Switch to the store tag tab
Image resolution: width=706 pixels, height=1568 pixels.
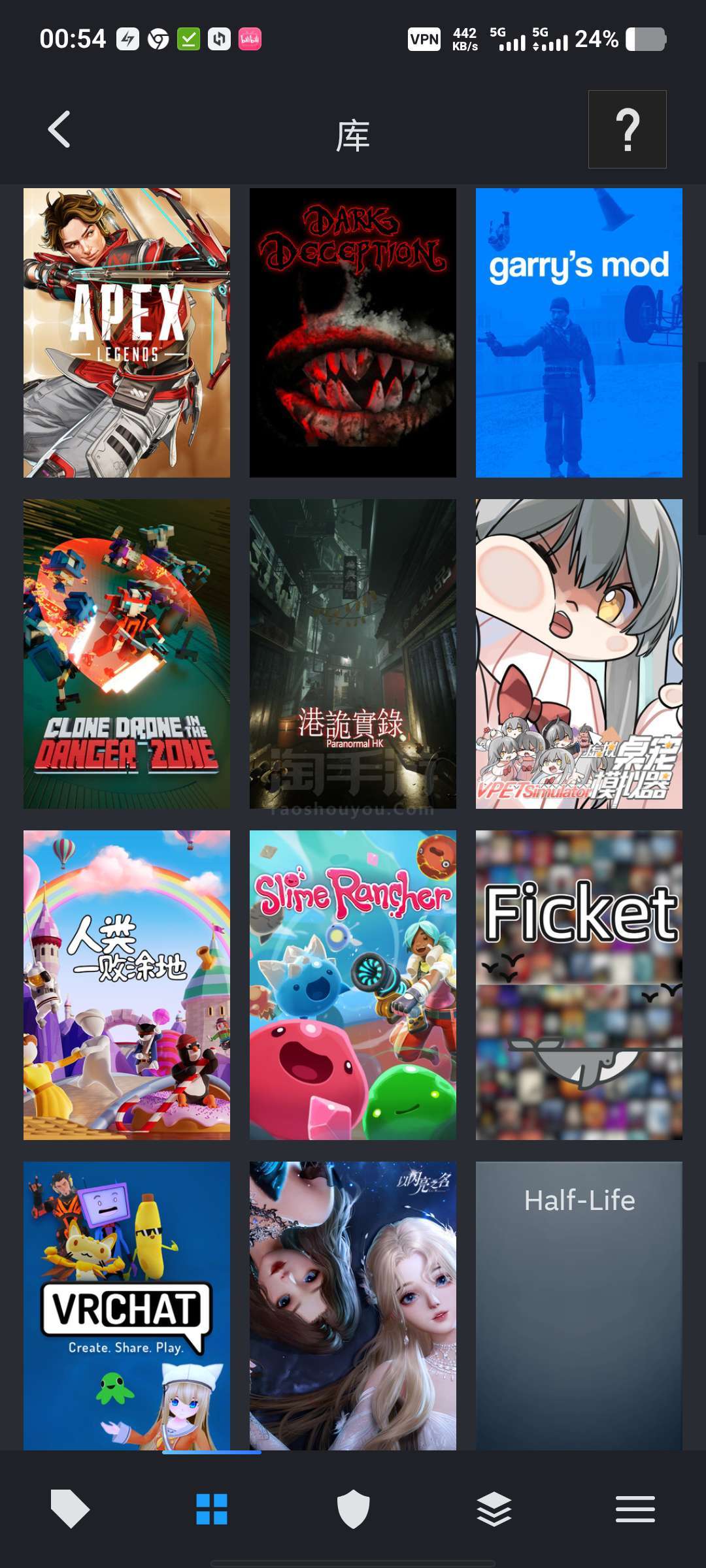tap(70, 1509)
